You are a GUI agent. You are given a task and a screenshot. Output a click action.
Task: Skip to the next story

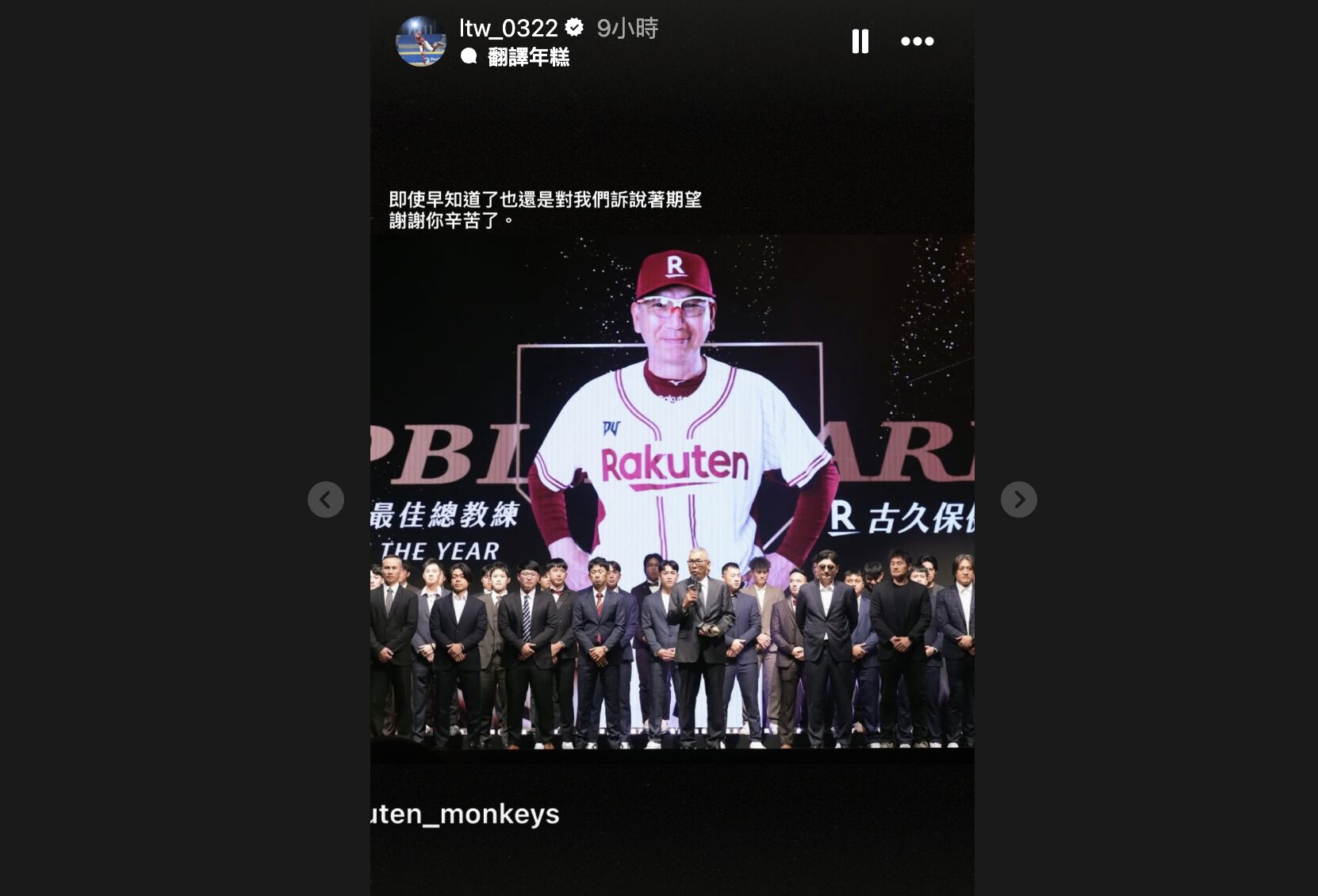tap(1018, 500)
